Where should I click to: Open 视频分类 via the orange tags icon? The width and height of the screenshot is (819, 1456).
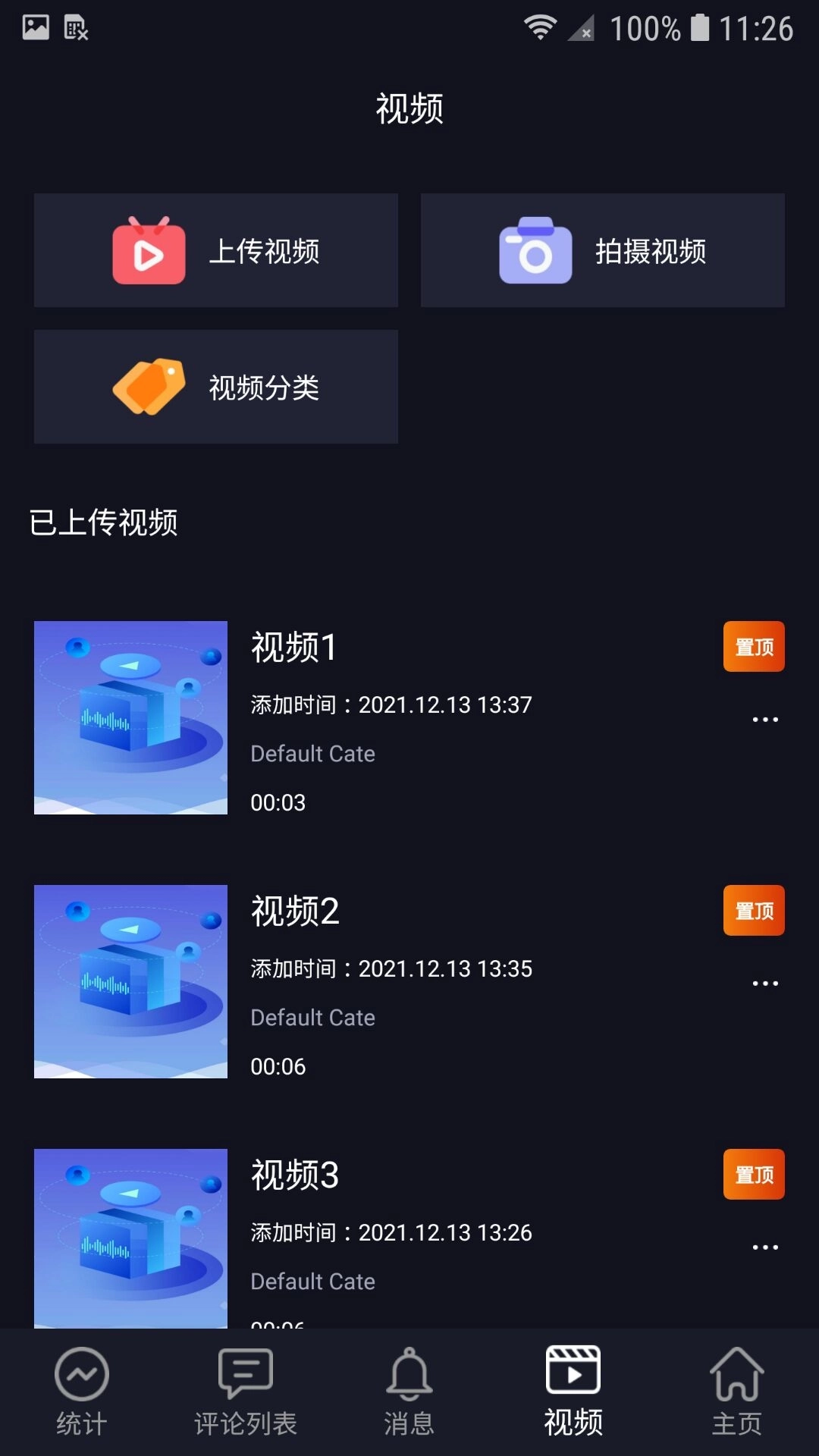(x=149, y=385)
